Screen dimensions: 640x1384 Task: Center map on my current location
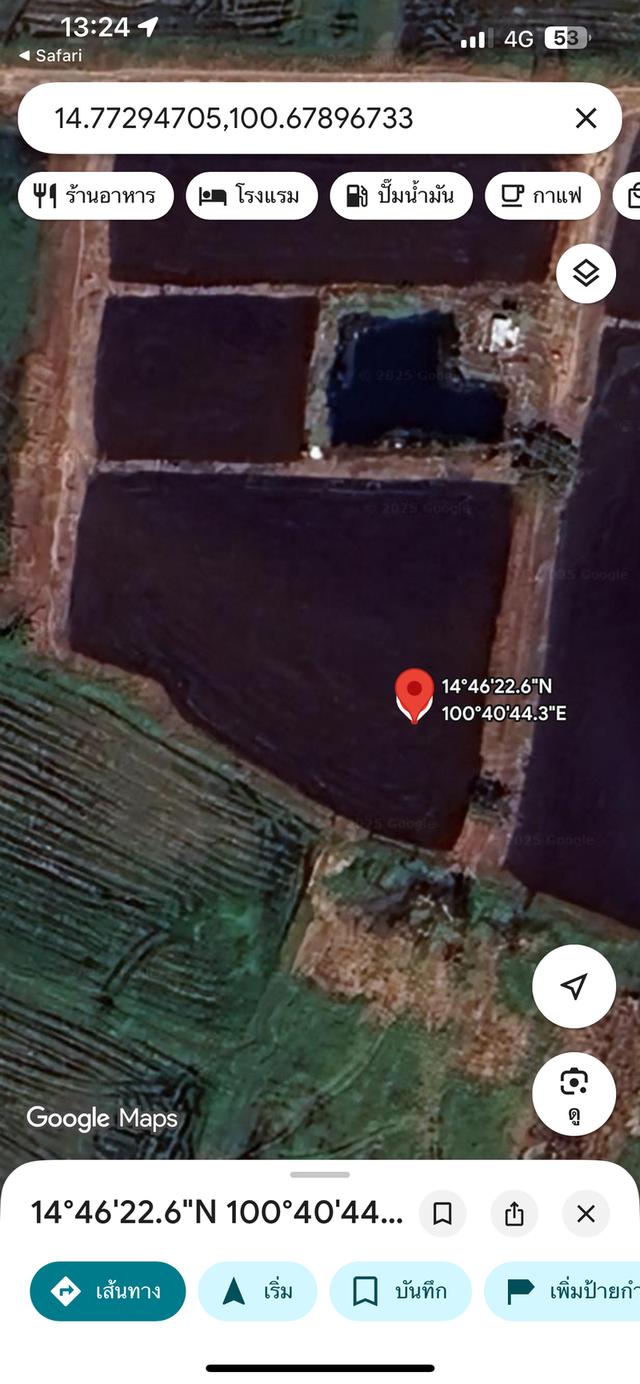(x=574, y=986)
